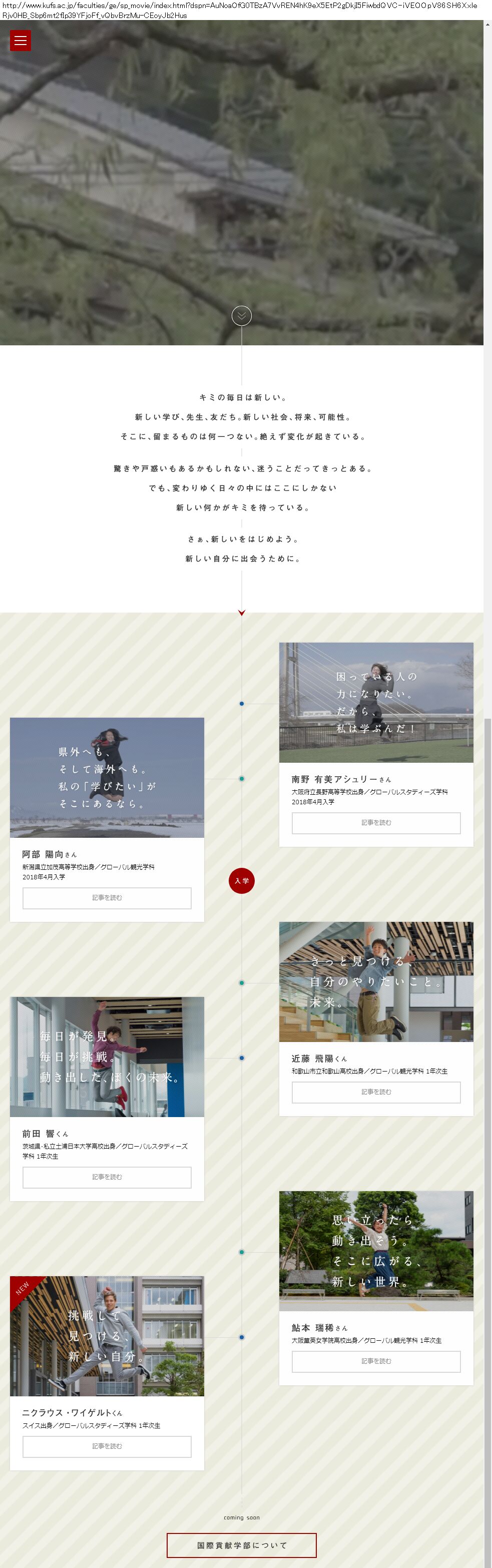This screenshot has height=1568, width=492.
Task: Read the article about 南野 有美アシュリー
Action: pos(376,823)
